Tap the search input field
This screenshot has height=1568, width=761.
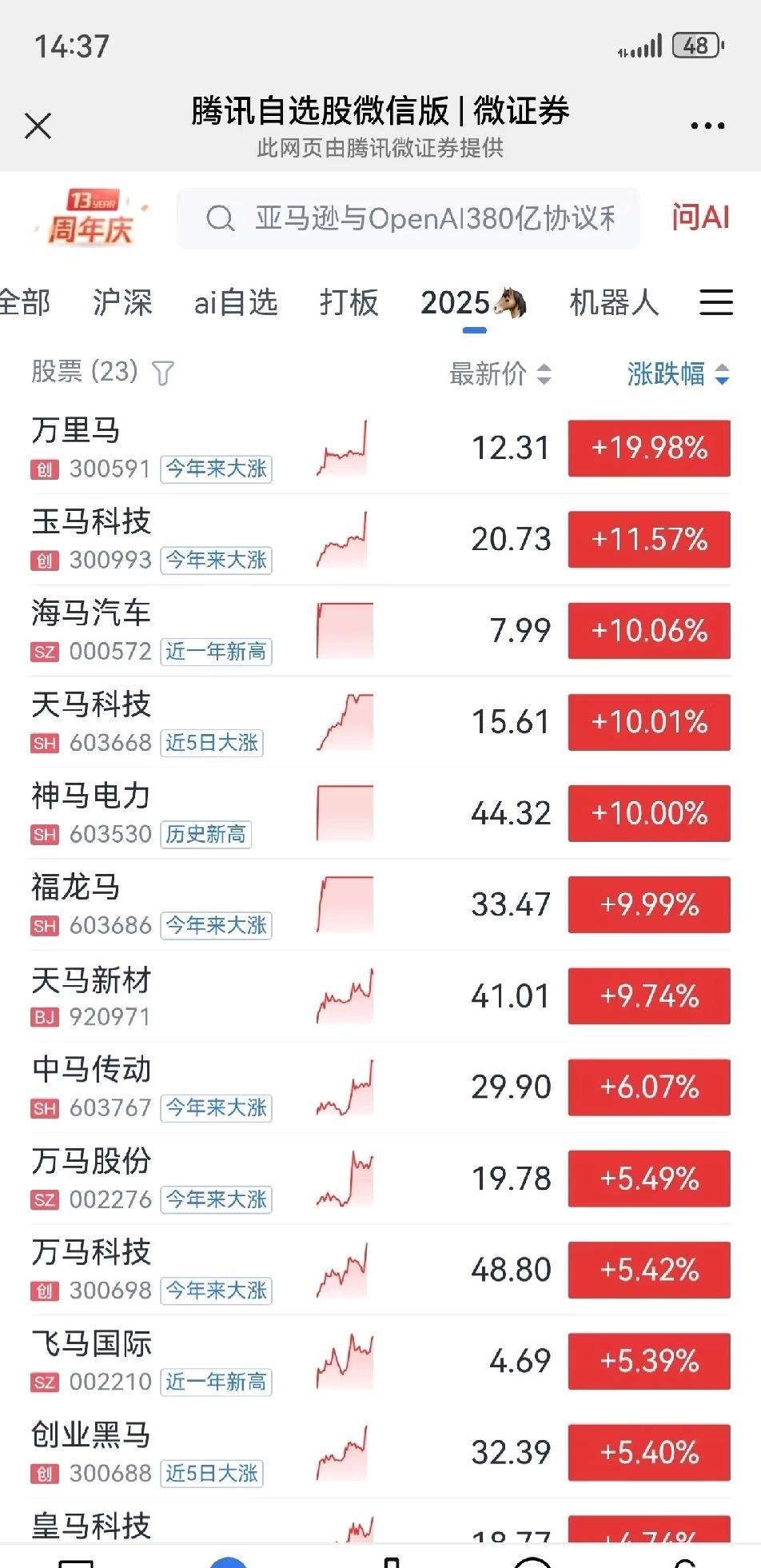(409, 218)
